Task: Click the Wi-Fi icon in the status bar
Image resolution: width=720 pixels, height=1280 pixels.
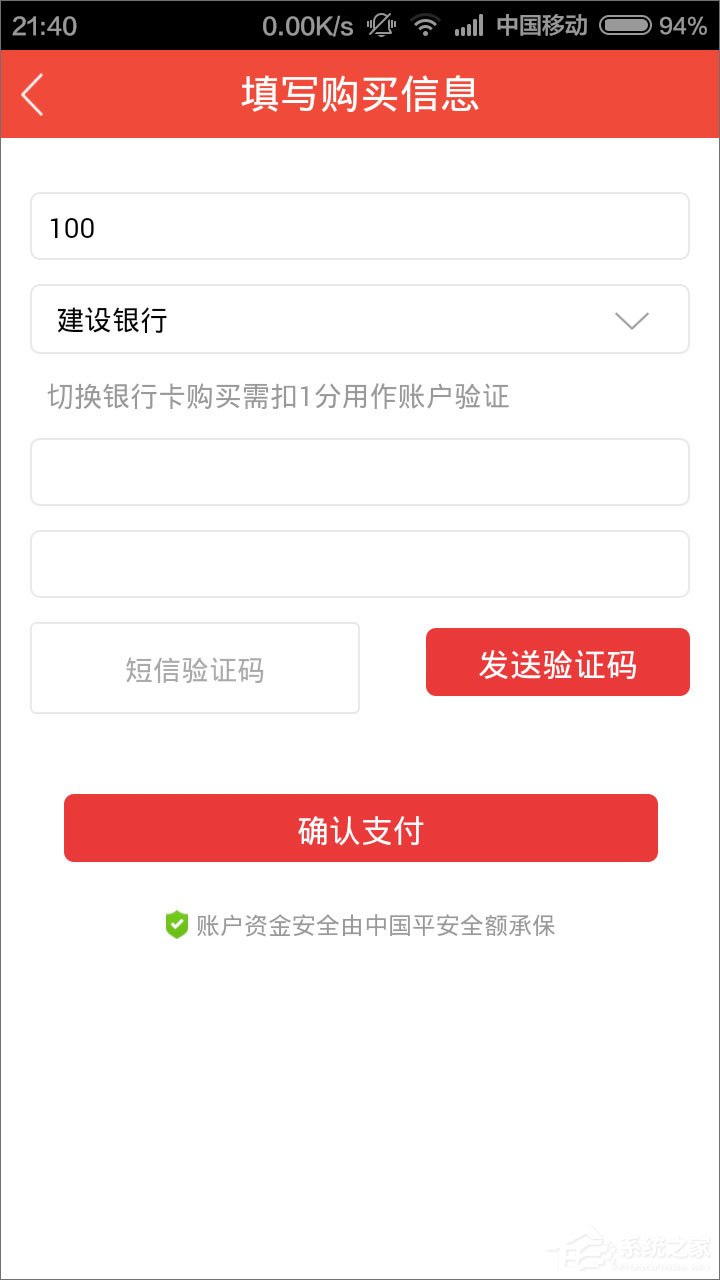Action: (x=425, y=26)
